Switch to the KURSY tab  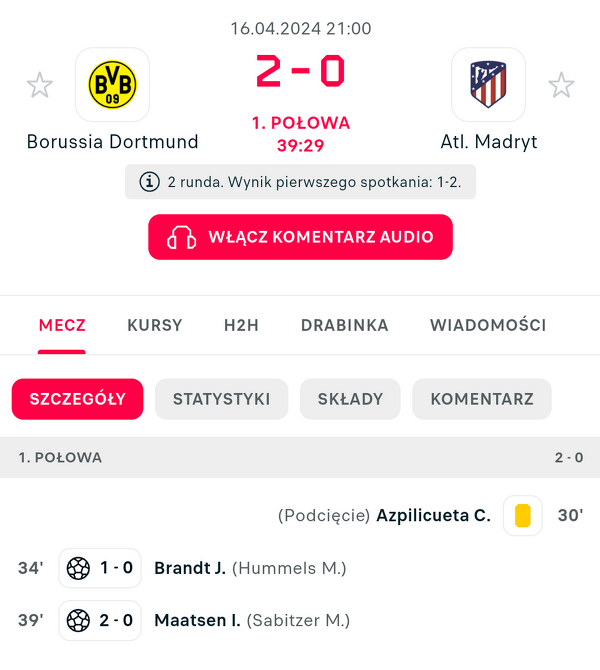click(155, 325)
